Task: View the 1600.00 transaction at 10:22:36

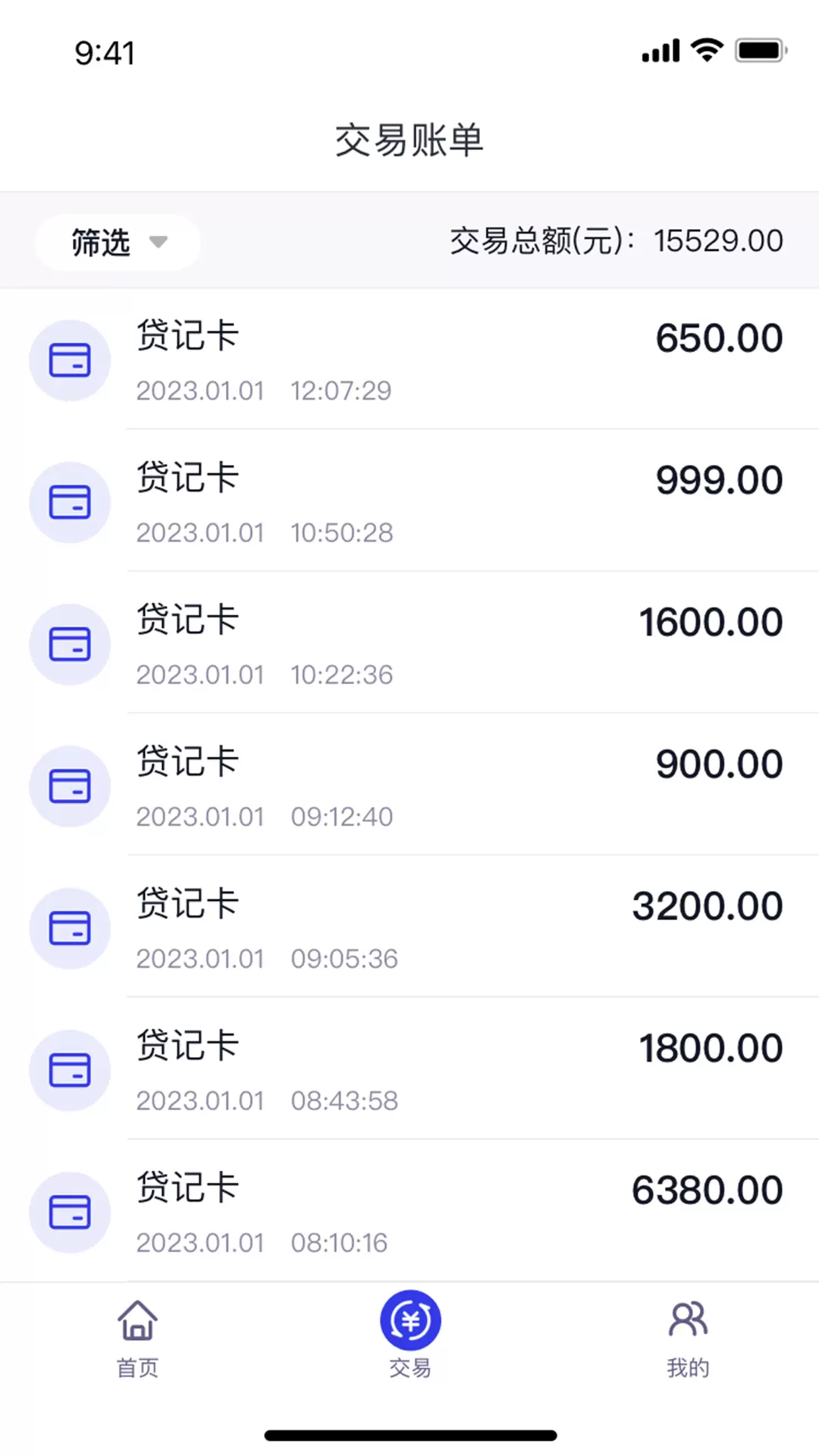Action: tap(409, 643)
